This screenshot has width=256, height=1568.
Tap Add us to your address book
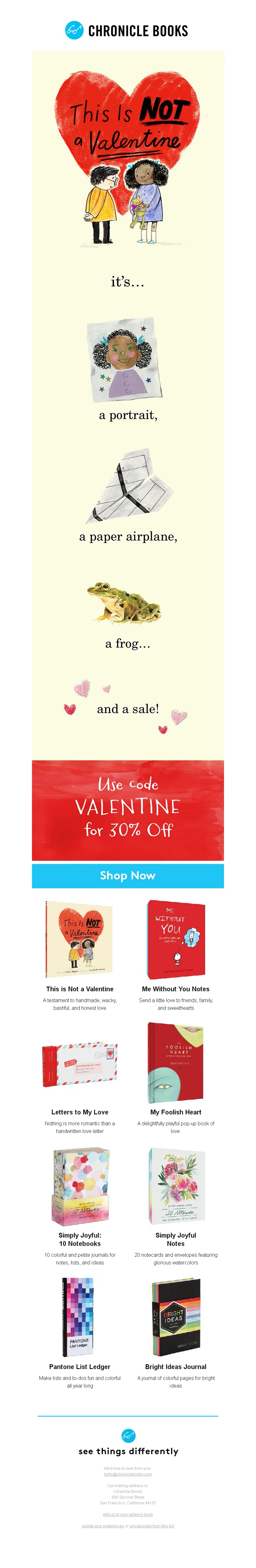[128, 1514]
